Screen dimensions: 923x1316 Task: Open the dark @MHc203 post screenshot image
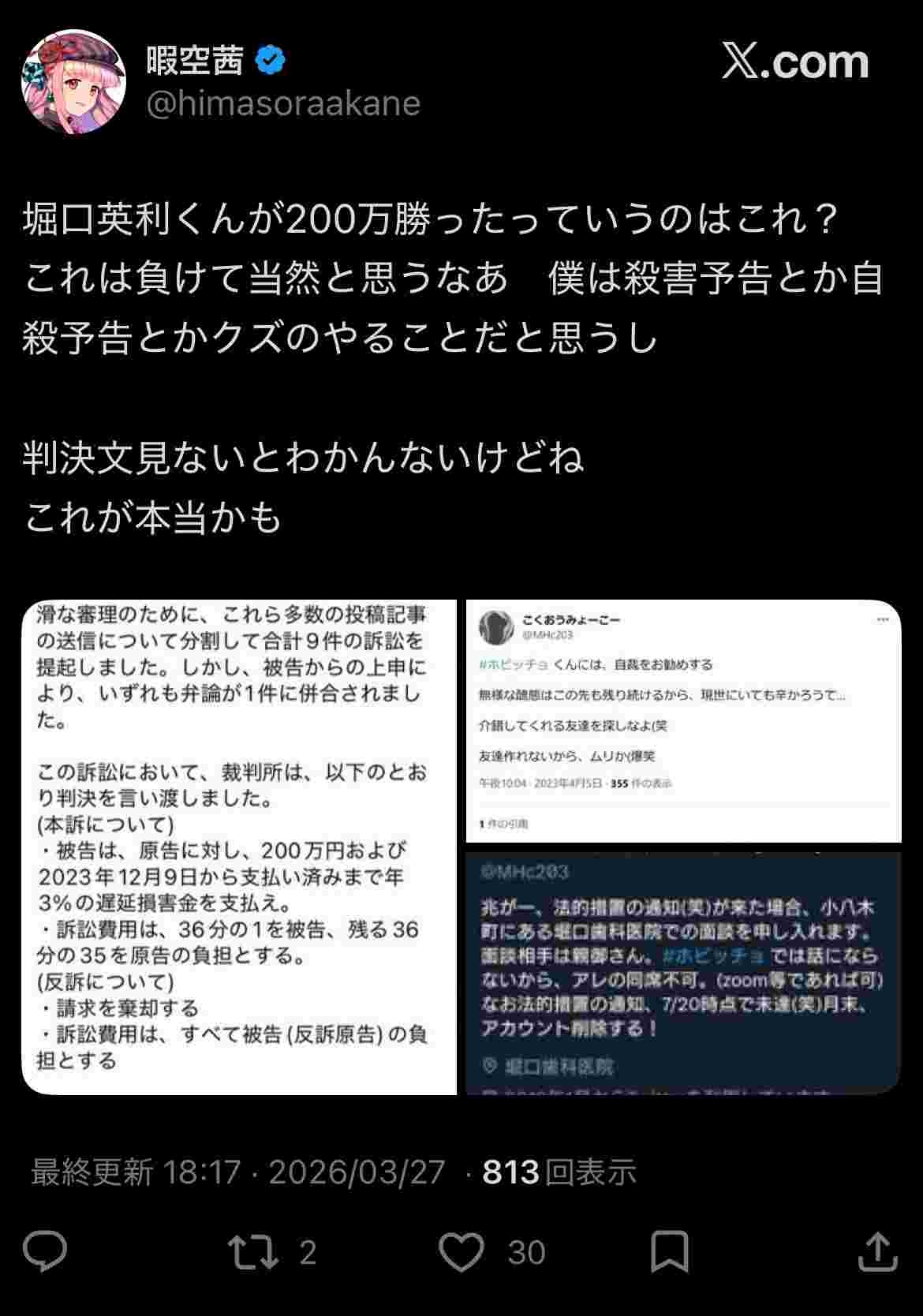683,972
